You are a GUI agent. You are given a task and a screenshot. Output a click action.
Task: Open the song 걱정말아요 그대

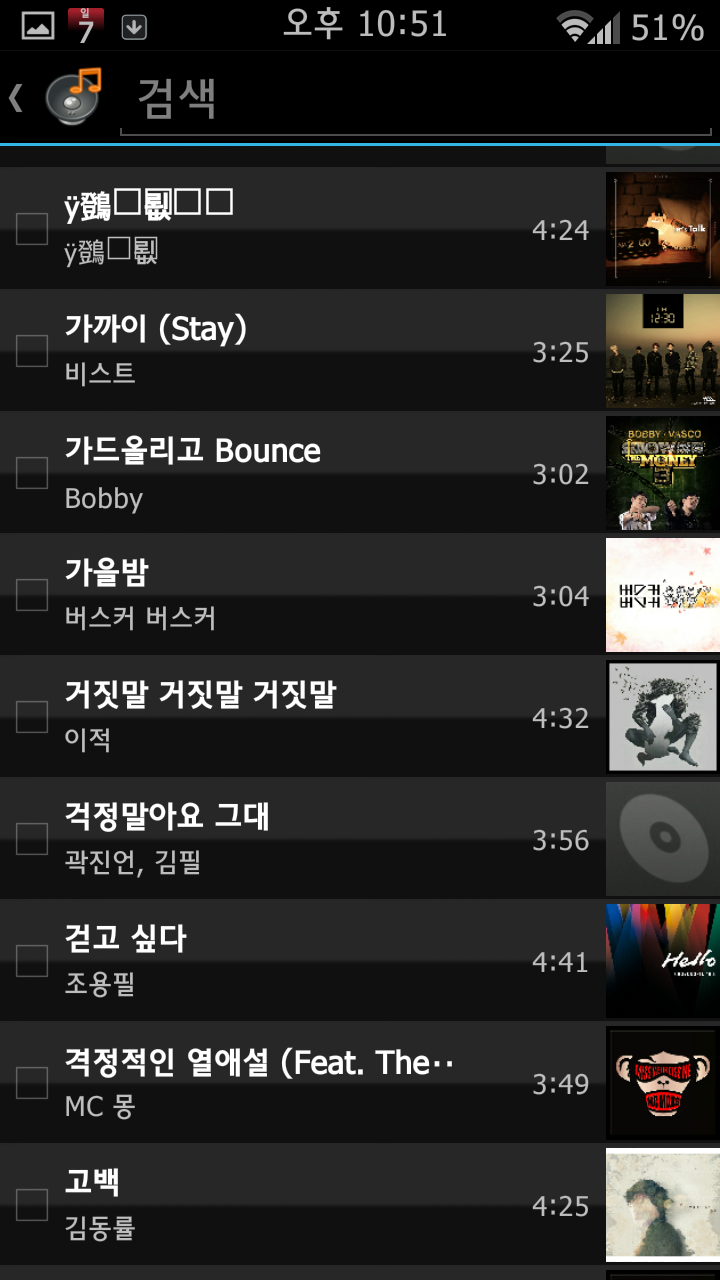click(300, 838)
